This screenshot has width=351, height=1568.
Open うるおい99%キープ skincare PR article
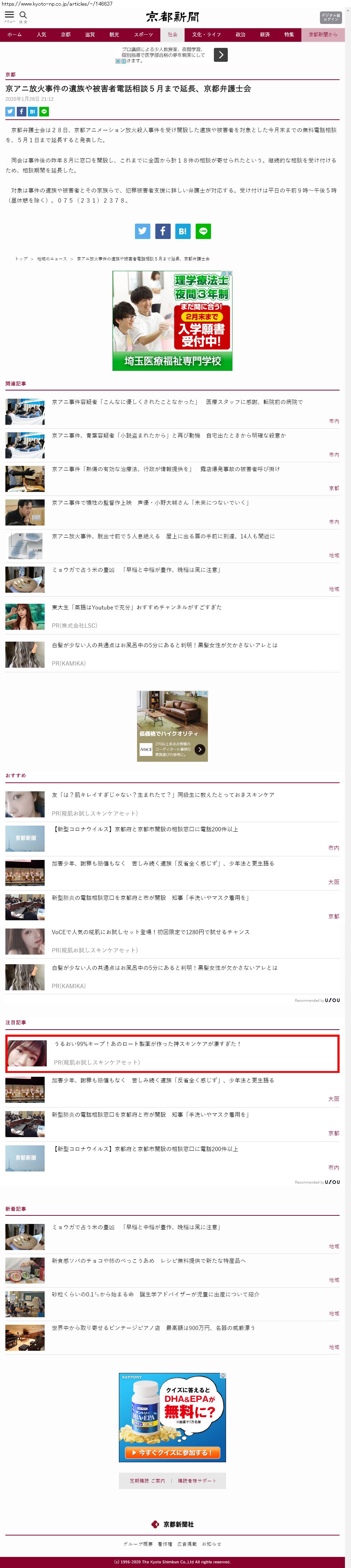point(148,1043)
